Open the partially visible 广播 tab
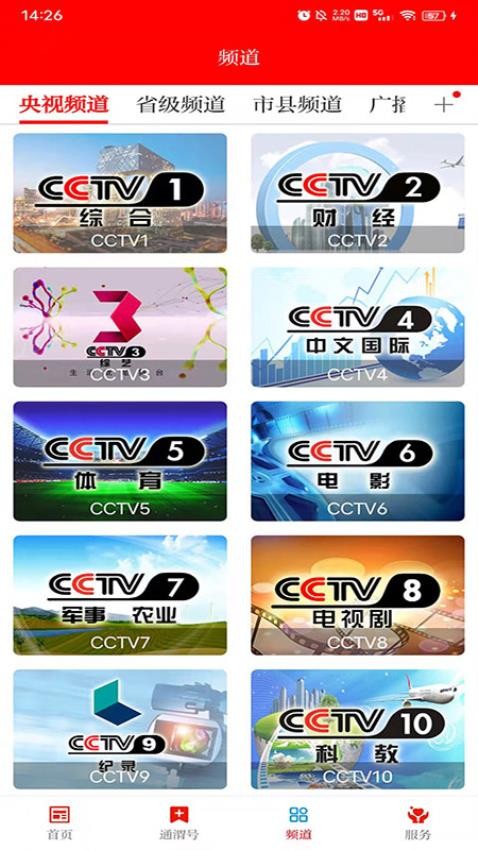 coord(387,104)
